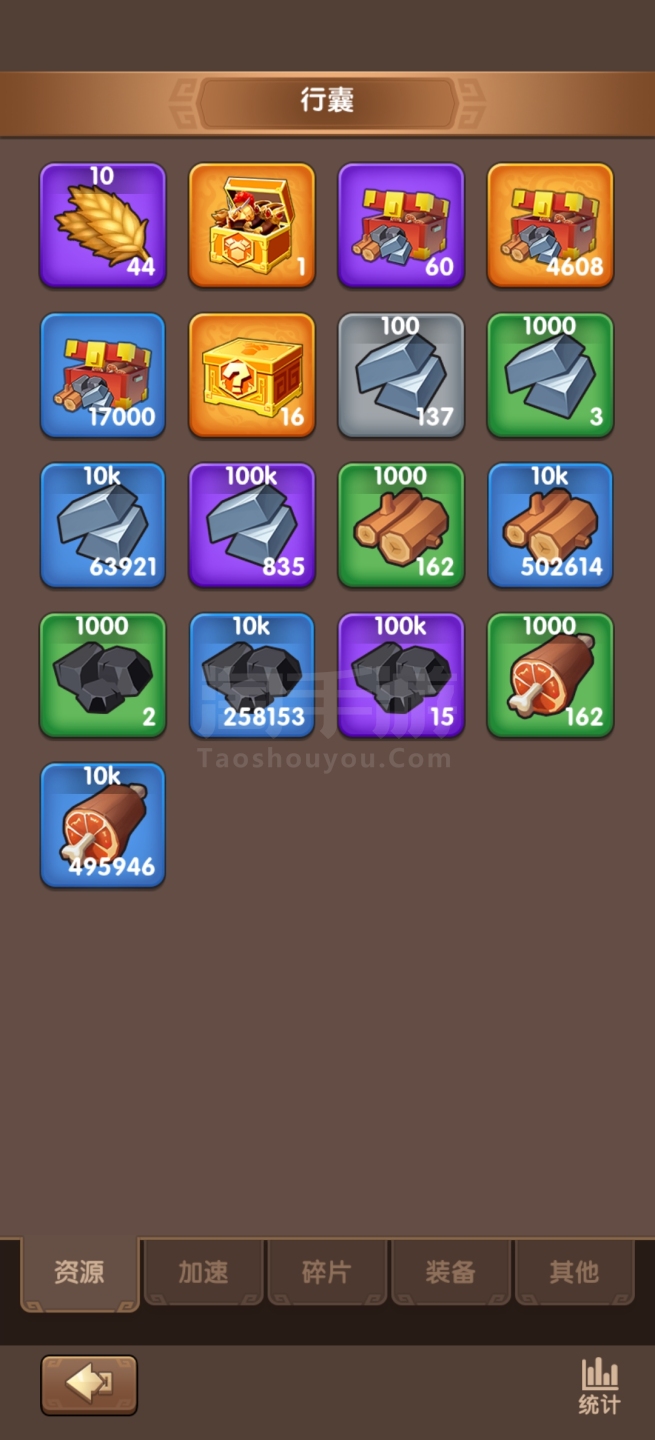This screenshot has height=1440, width=655.
Task: Open the 统计 statistics icon
Action: coord(599,1386)
